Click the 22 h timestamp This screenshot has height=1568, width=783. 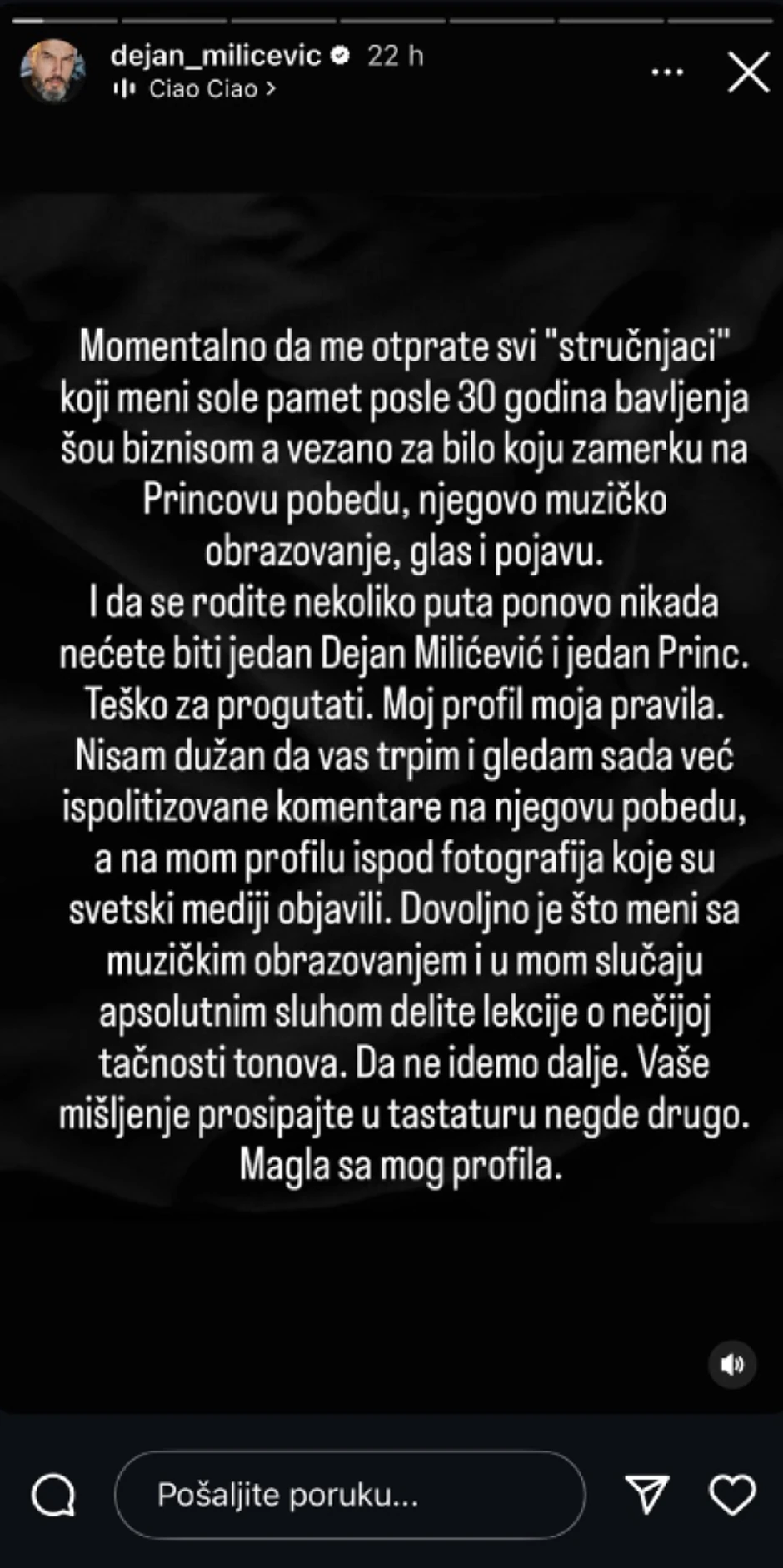click(395, 57)
